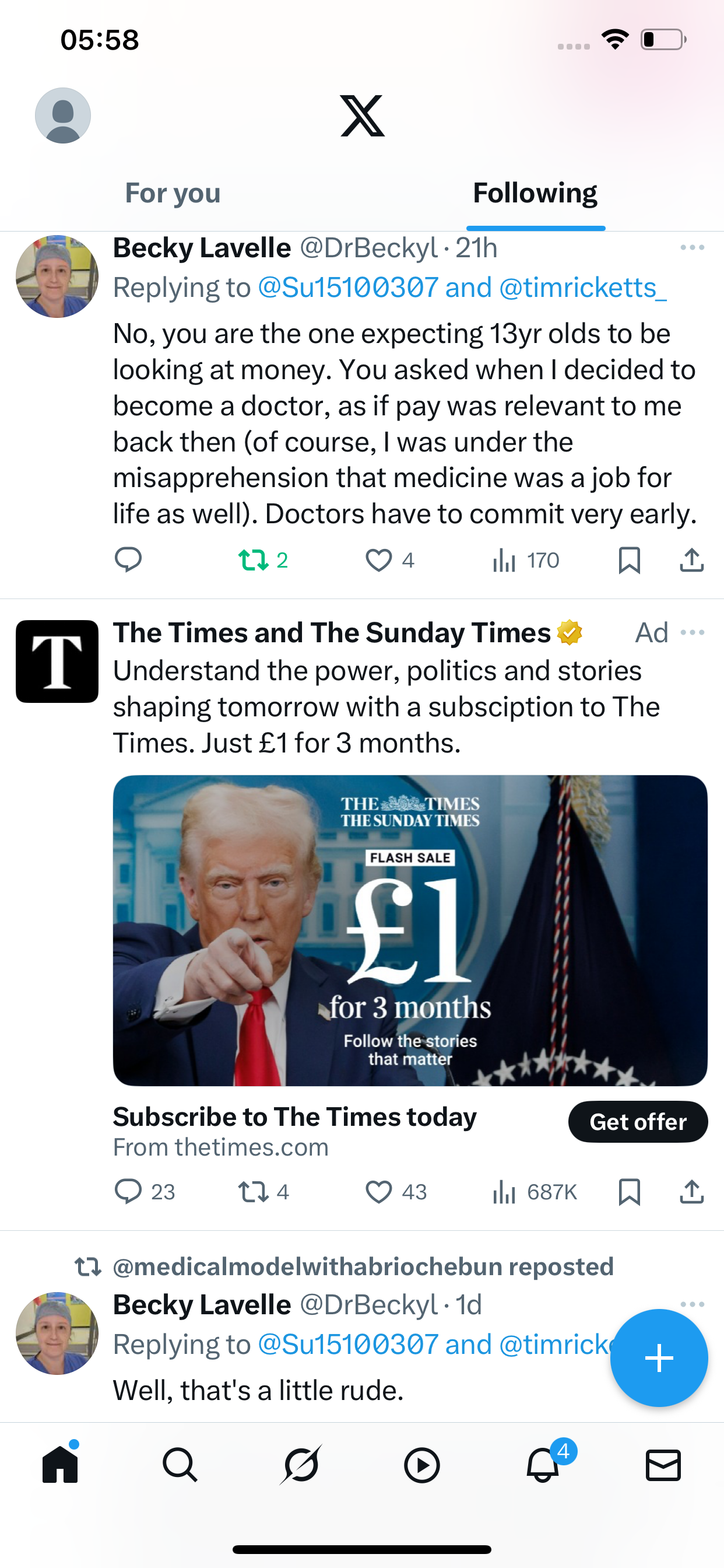Bookmark Becky Lavelle's 21h post

[x=629, y=560]
